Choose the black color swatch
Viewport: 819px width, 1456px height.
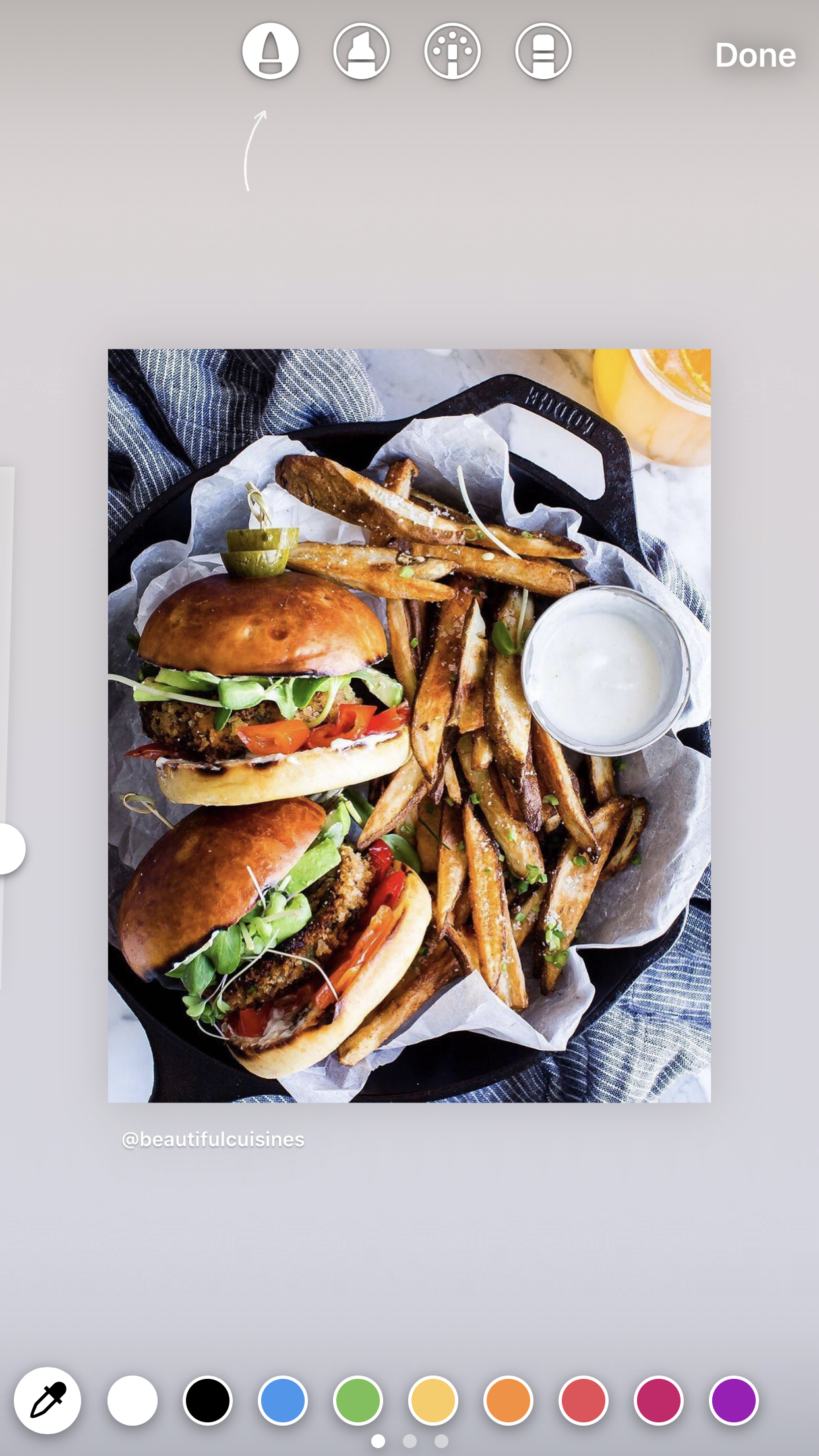click(x=208, y=1400)
